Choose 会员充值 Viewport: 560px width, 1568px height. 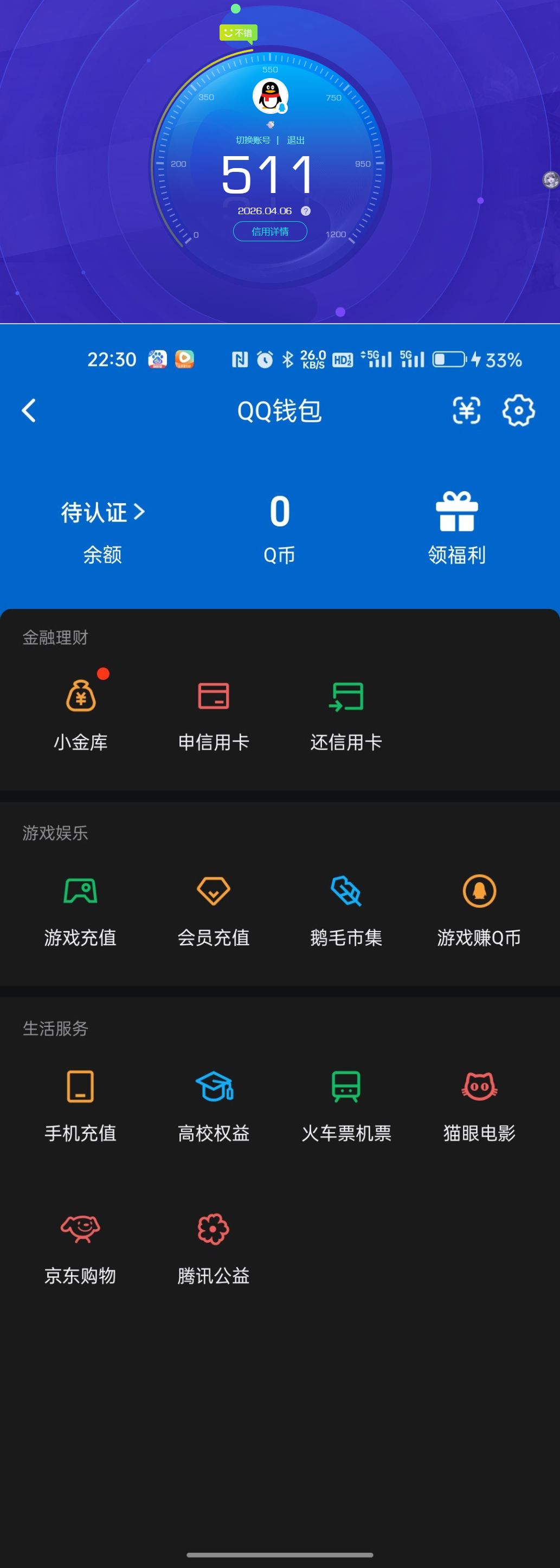[x=214, y=908]
